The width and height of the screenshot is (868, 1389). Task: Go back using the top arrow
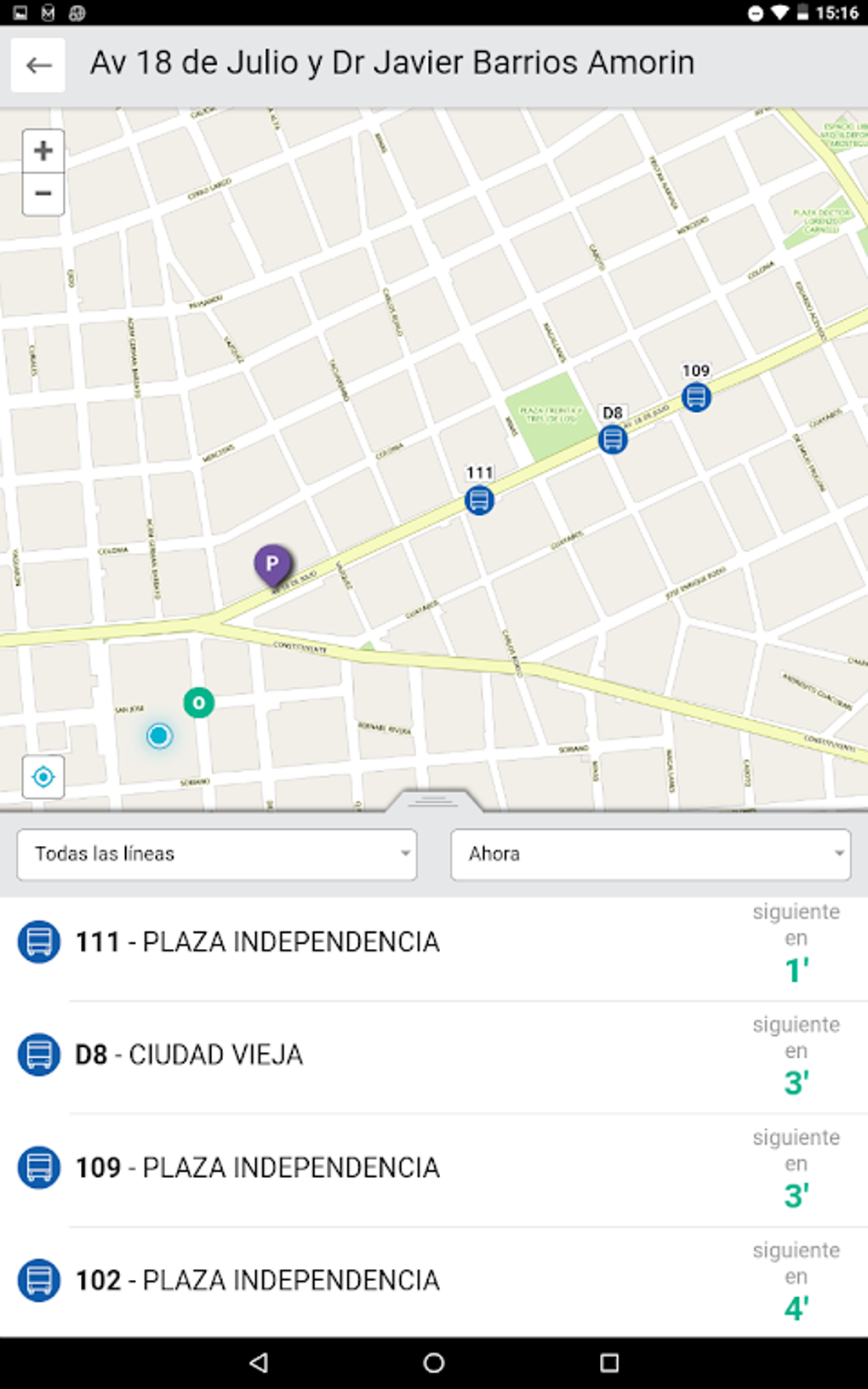(38, 65)
